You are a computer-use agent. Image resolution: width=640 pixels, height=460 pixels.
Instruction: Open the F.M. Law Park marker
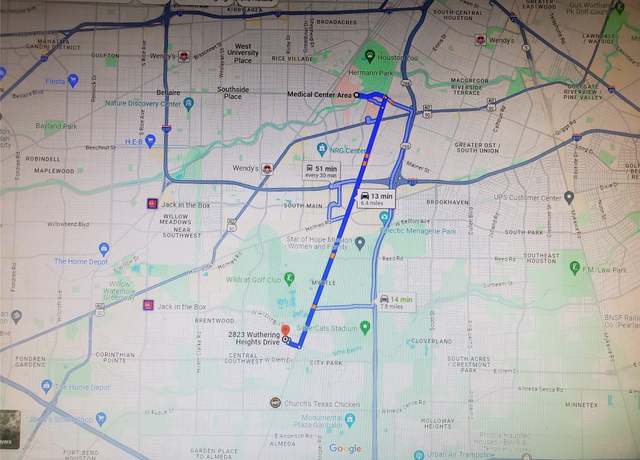(574, 268)
